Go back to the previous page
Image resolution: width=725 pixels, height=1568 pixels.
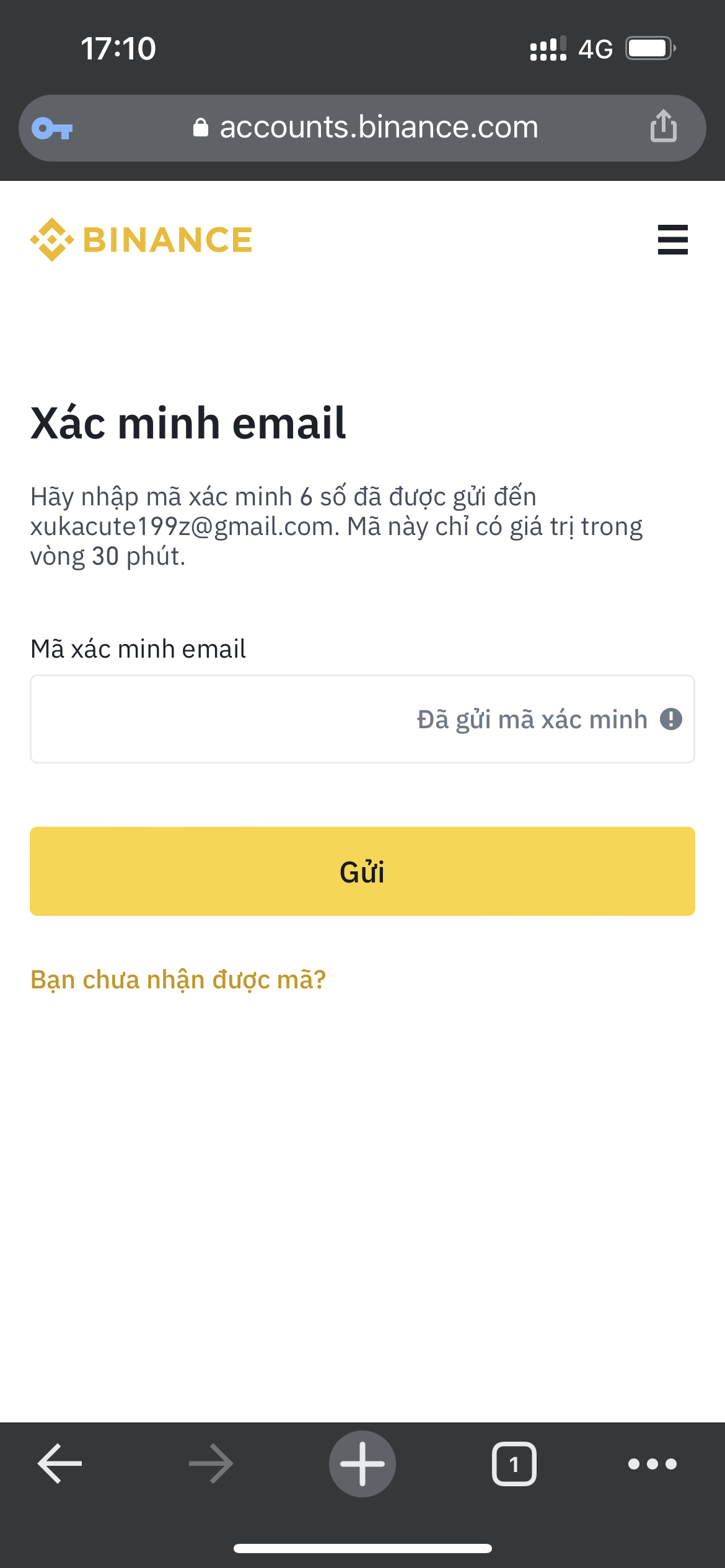tap(60, 1464)
